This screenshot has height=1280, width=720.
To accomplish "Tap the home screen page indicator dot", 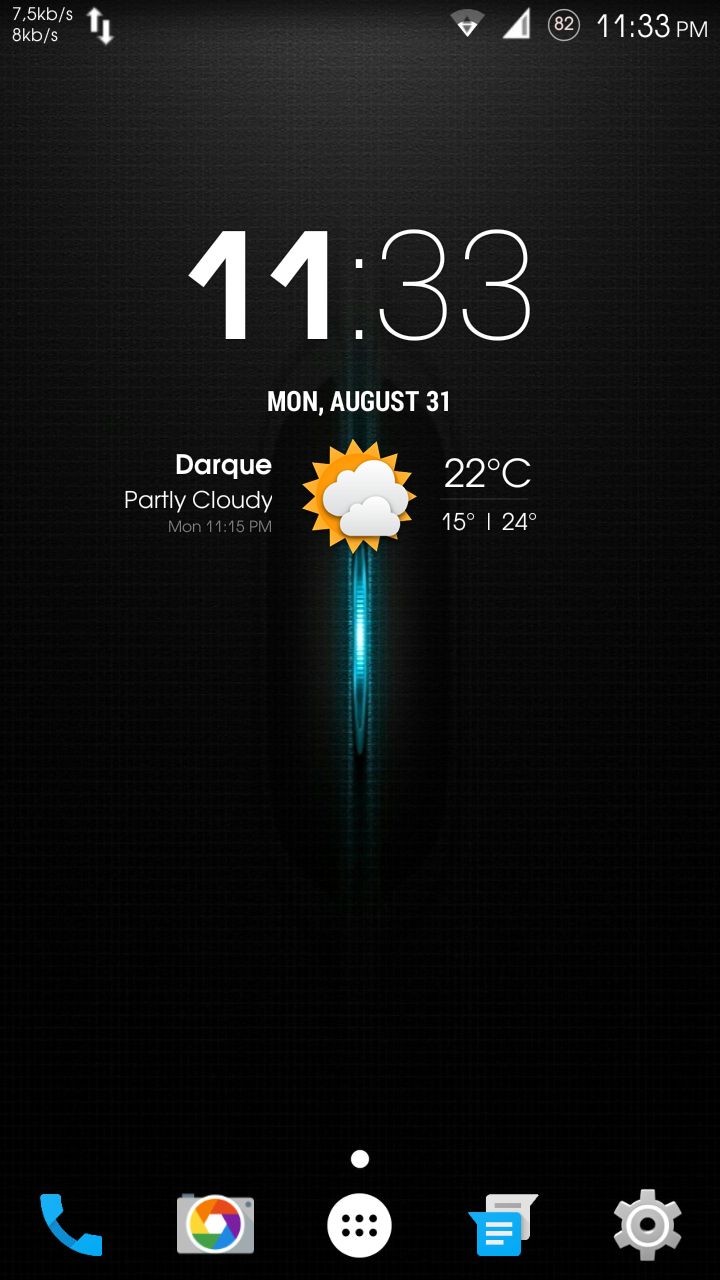I will pos(360,1159).
